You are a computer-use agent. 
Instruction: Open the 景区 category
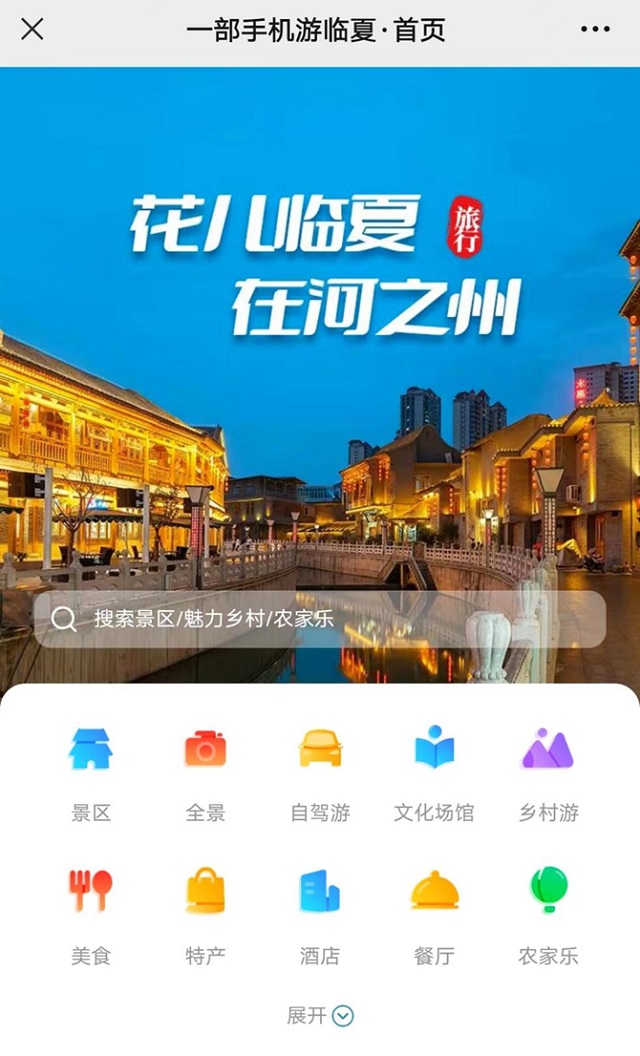(91, 771)
